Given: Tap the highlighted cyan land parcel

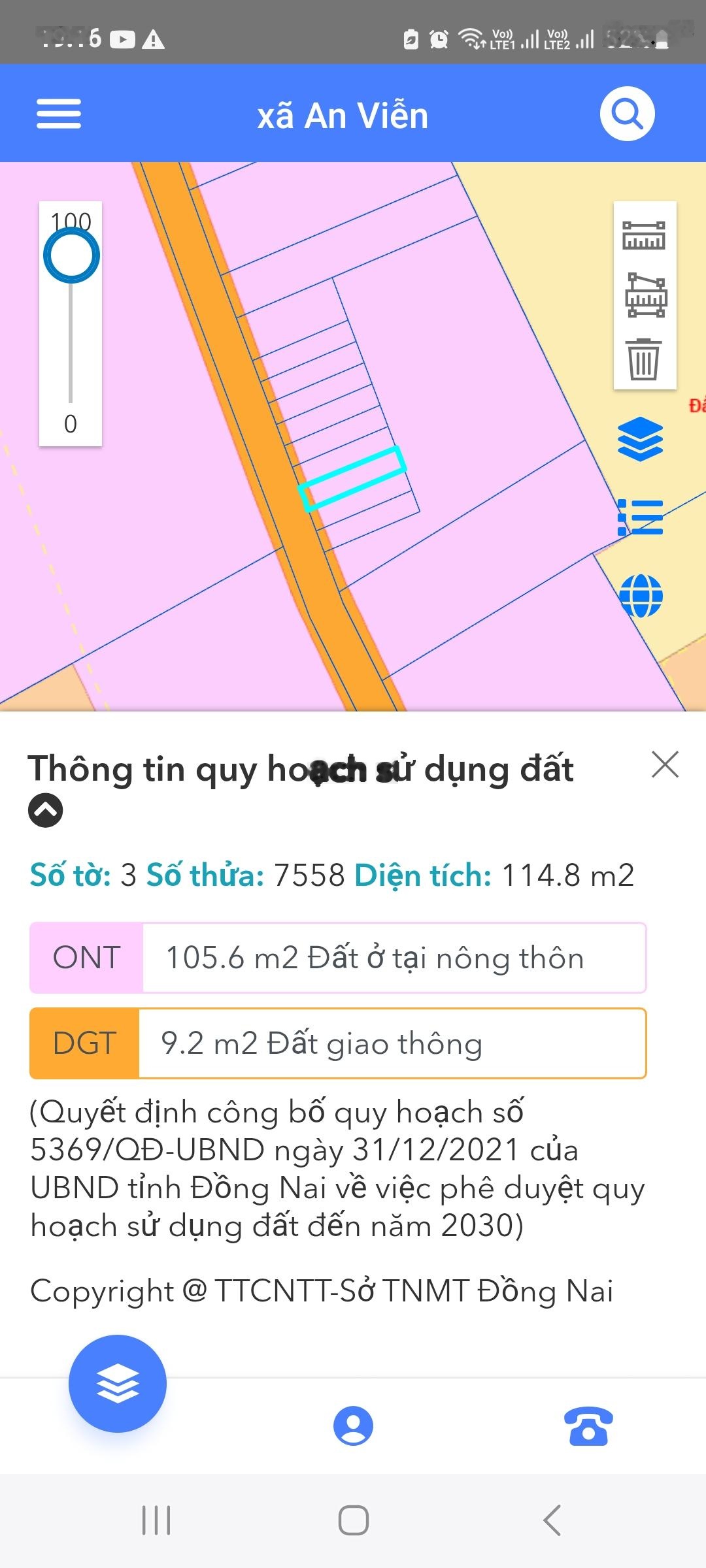Looking at the screenshot, I should pyautogui.click(x=353, y=478).
